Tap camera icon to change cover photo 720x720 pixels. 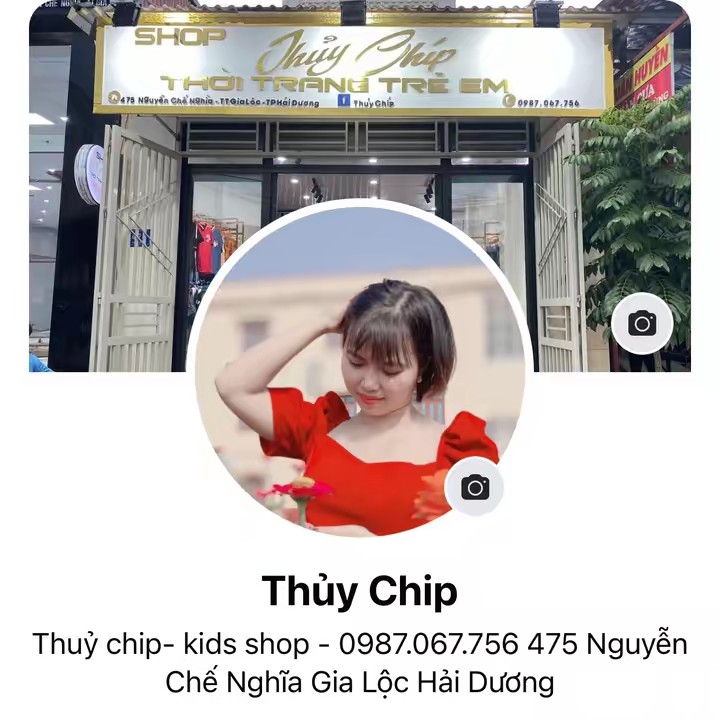tap(641, 323)
